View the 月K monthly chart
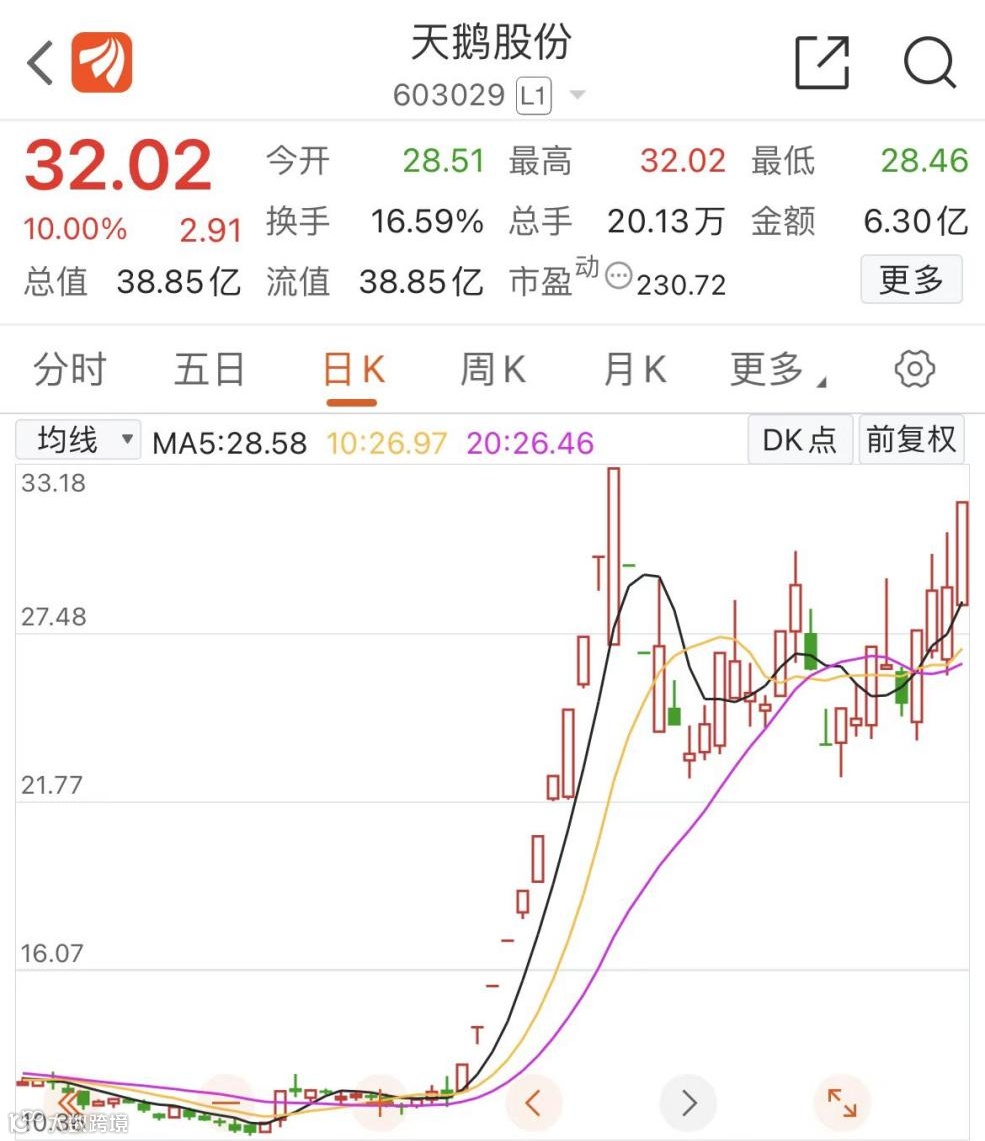Viewport: 985px width, 1141px height. point(634,370)
